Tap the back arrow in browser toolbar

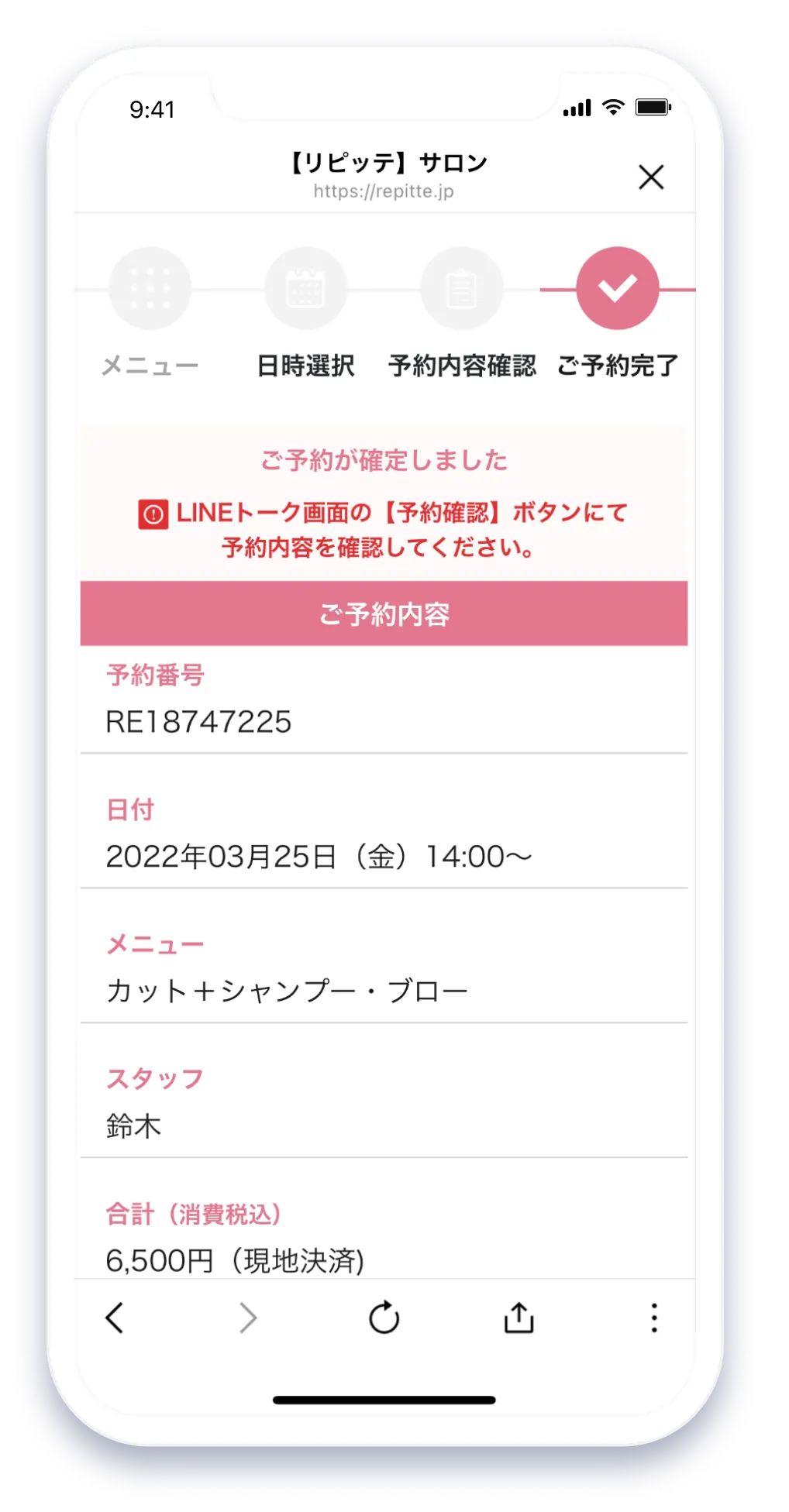115,1317
